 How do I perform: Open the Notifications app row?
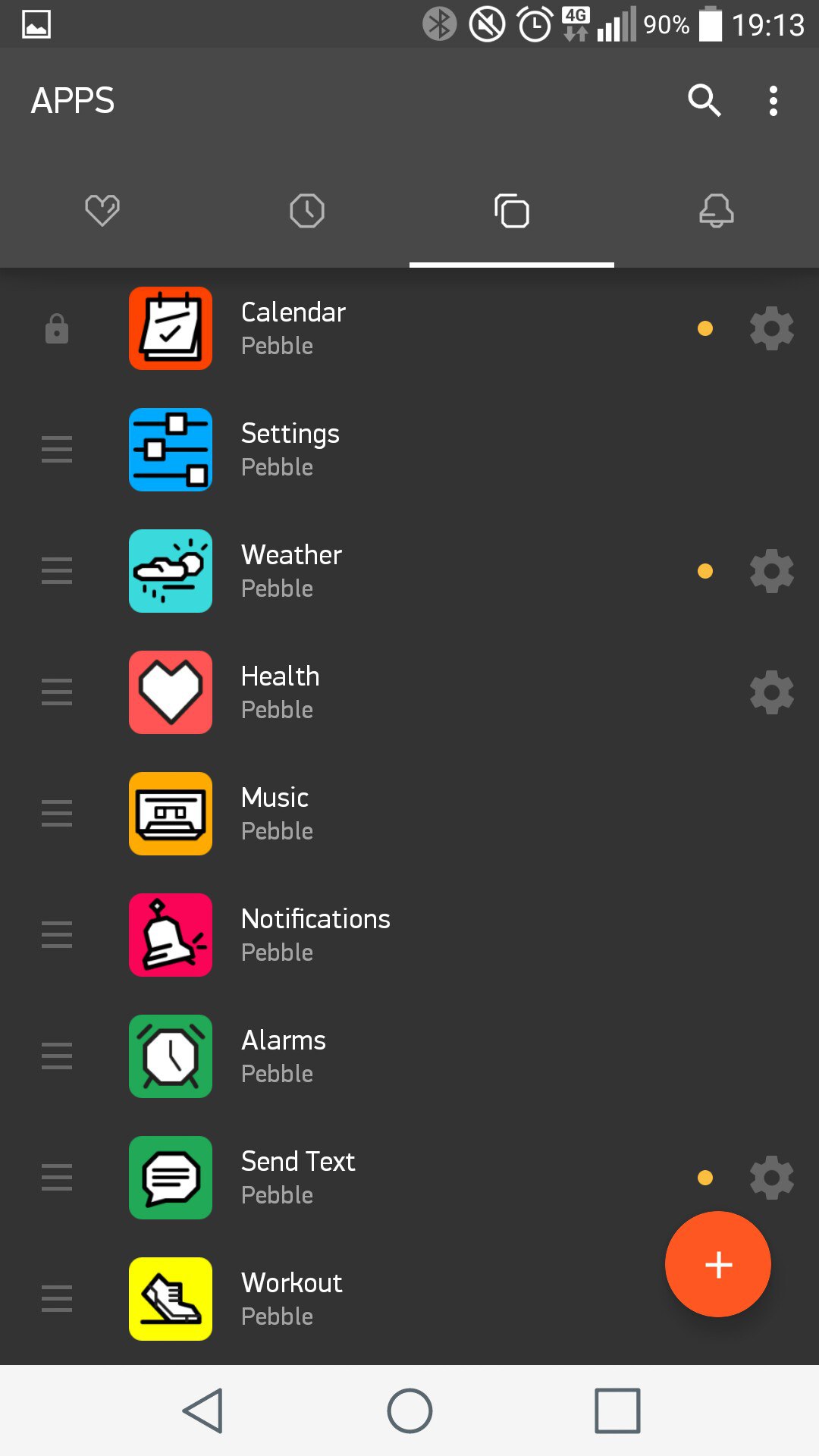point(409,935)
